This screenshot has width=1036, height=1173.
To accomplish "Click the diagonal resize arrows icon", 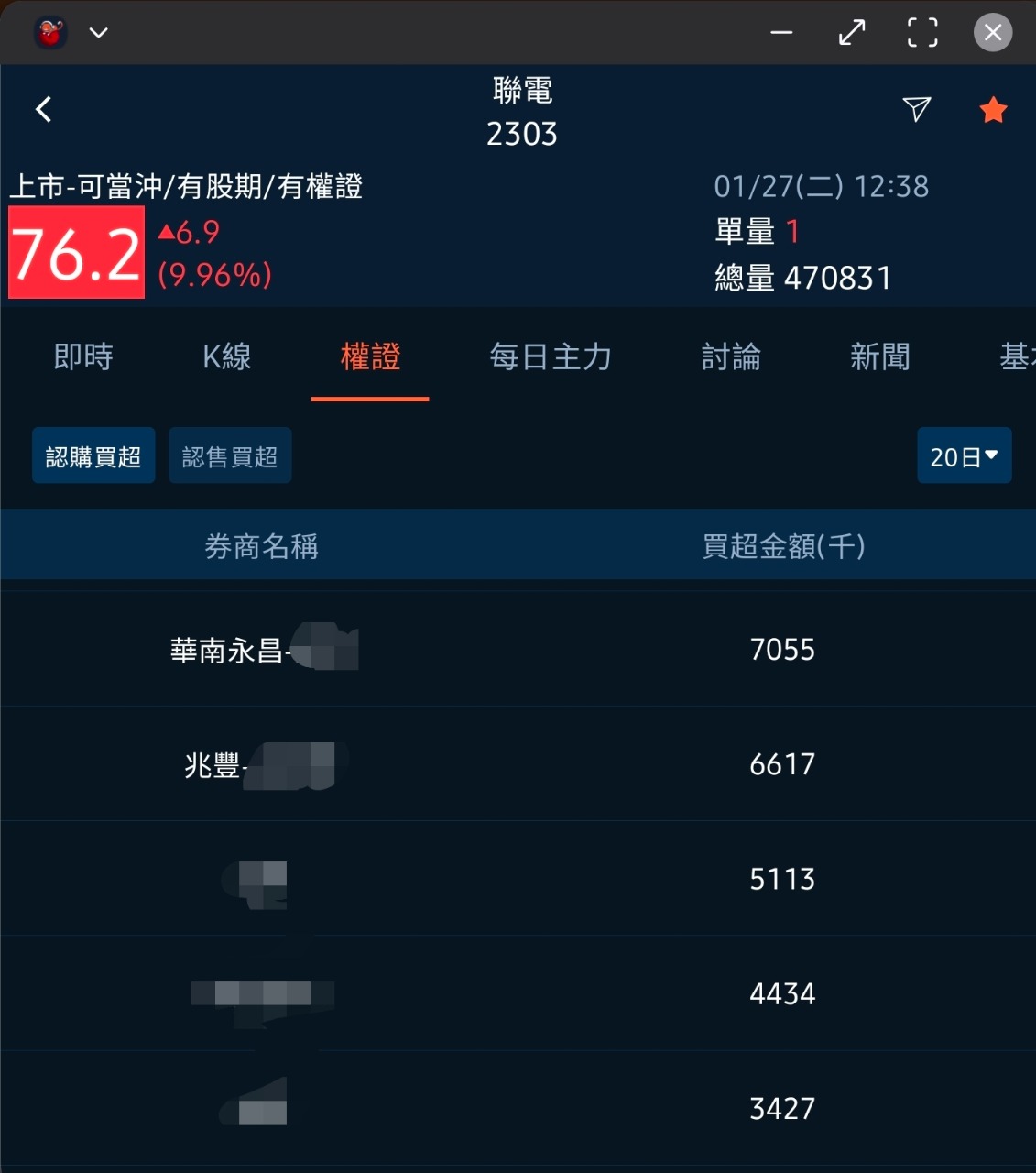I will point(850,32).
